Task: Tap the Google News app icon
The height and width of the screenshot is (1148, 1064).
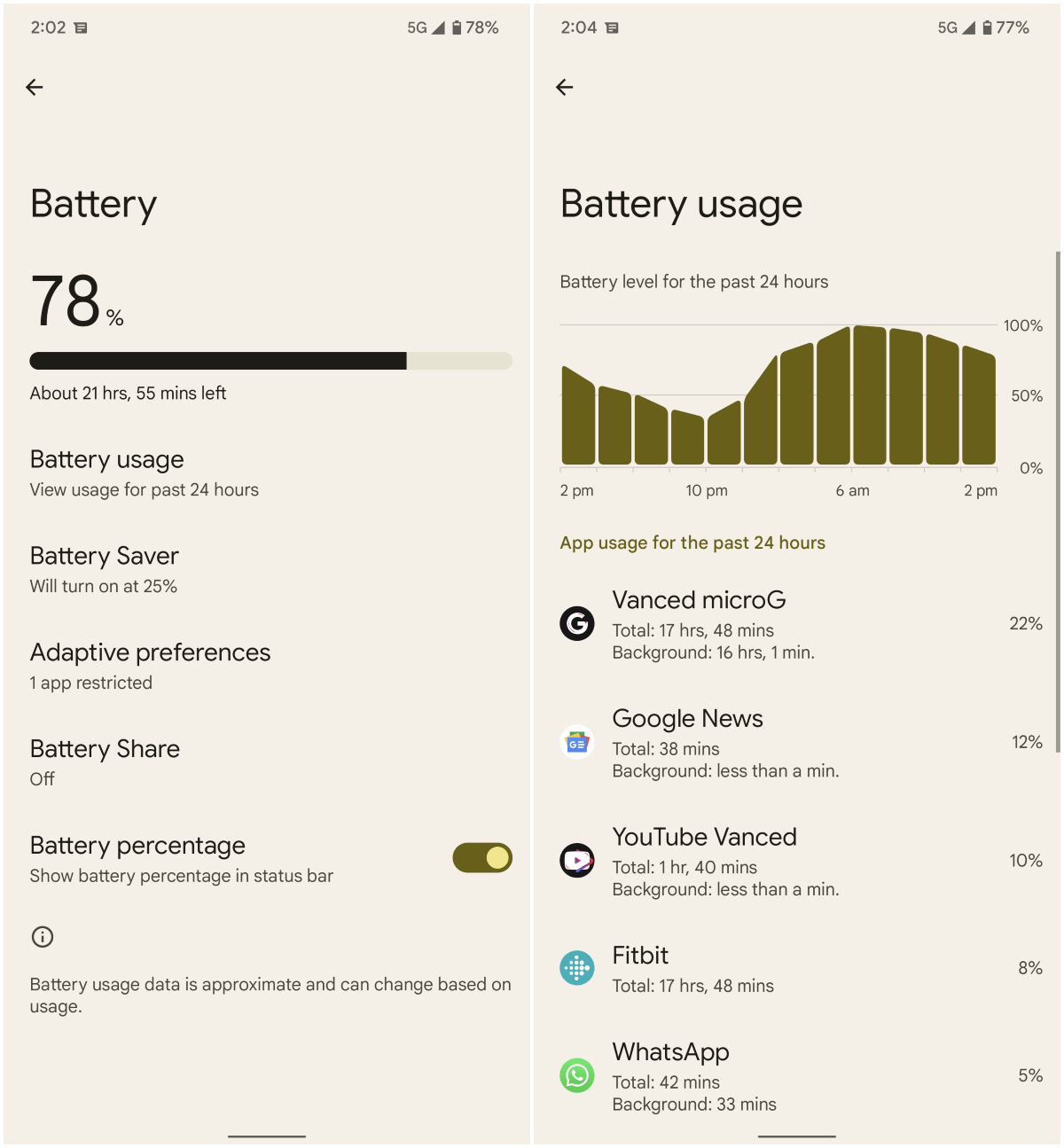Action: (577, 742)
